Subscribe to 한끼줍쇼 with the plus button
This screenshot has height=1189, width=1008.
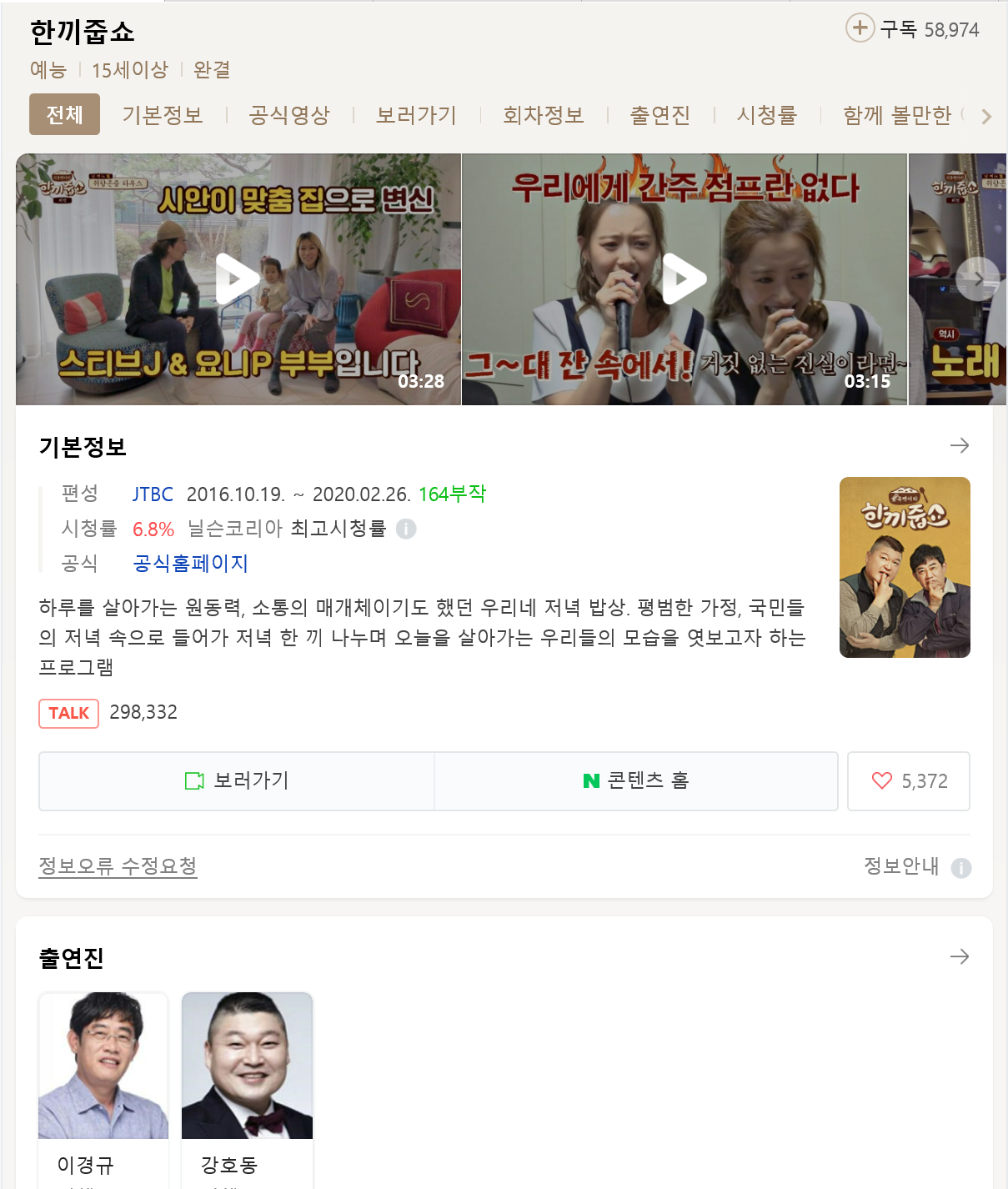point(860,28)
